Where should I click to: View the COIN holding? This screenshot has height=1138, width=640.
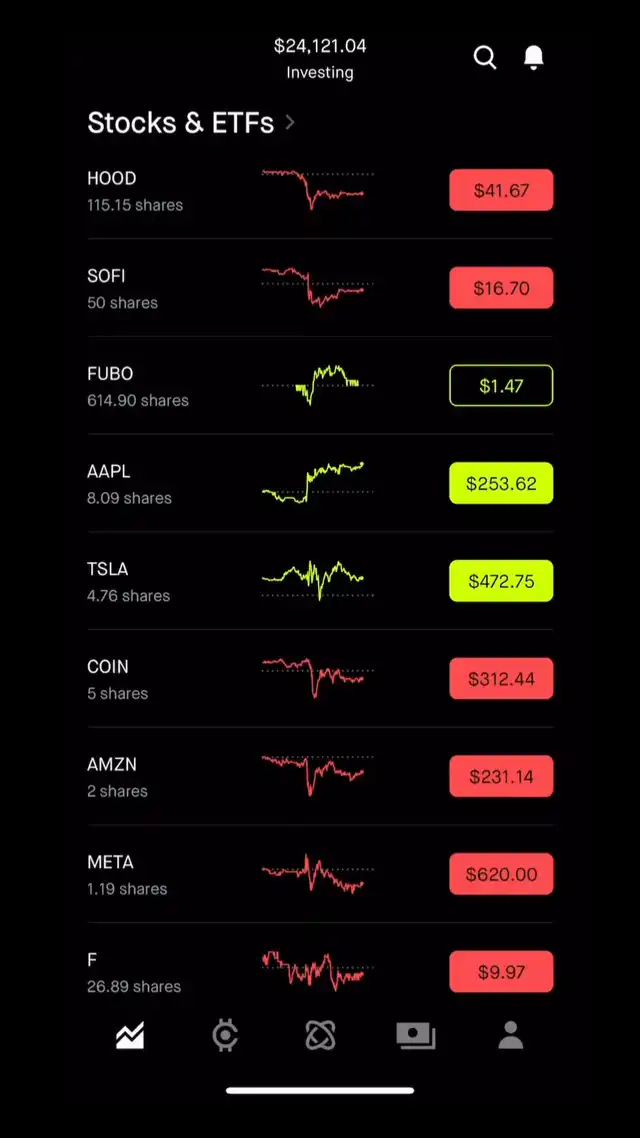click(117, 679)
